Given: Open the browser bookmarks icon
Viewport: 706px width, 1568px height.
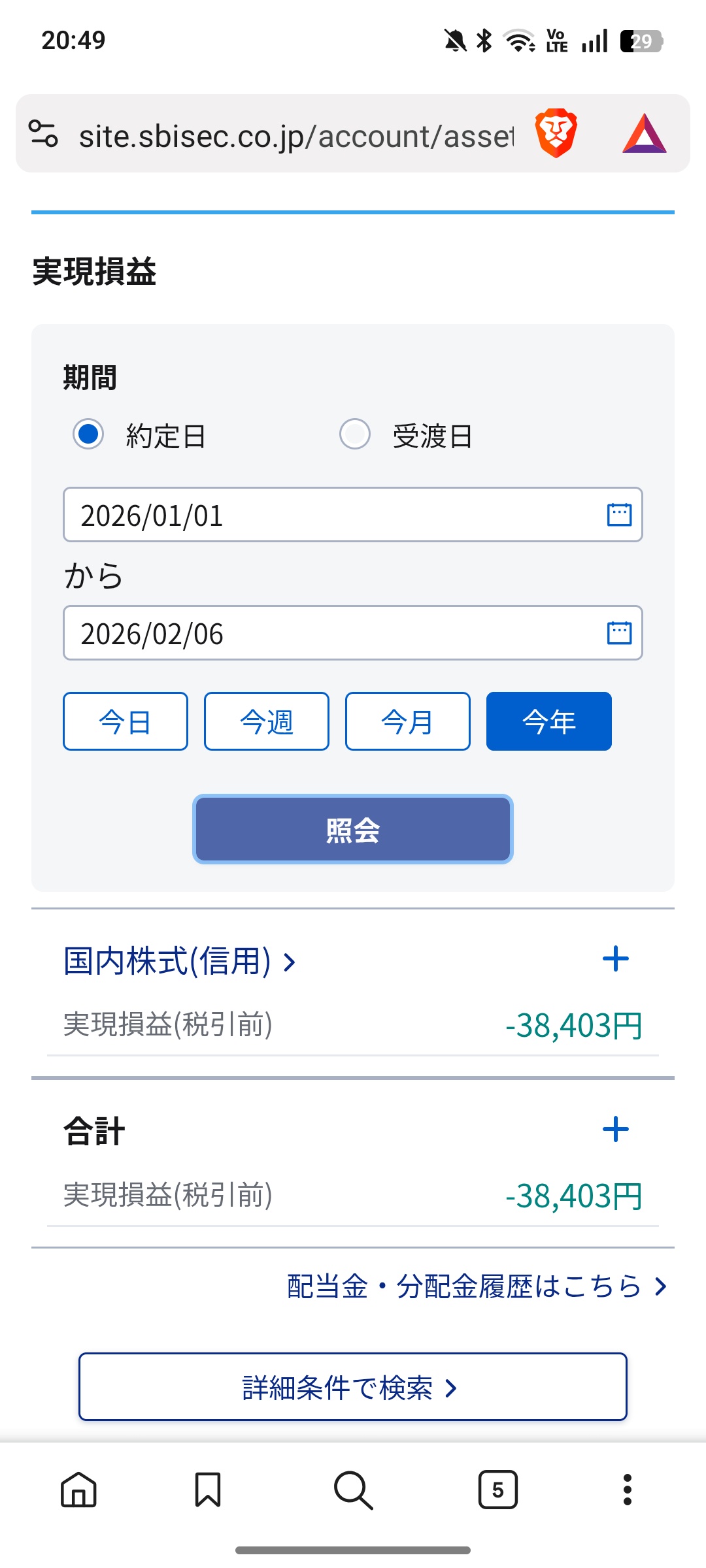Looking at the screenshot, I should 208,1490.
